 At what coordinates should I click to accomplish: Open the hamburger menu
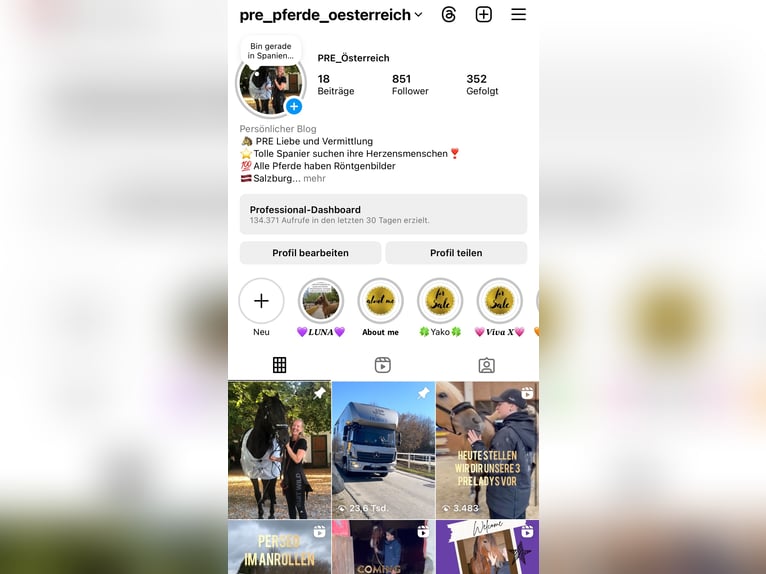click(x=518, y=15)
